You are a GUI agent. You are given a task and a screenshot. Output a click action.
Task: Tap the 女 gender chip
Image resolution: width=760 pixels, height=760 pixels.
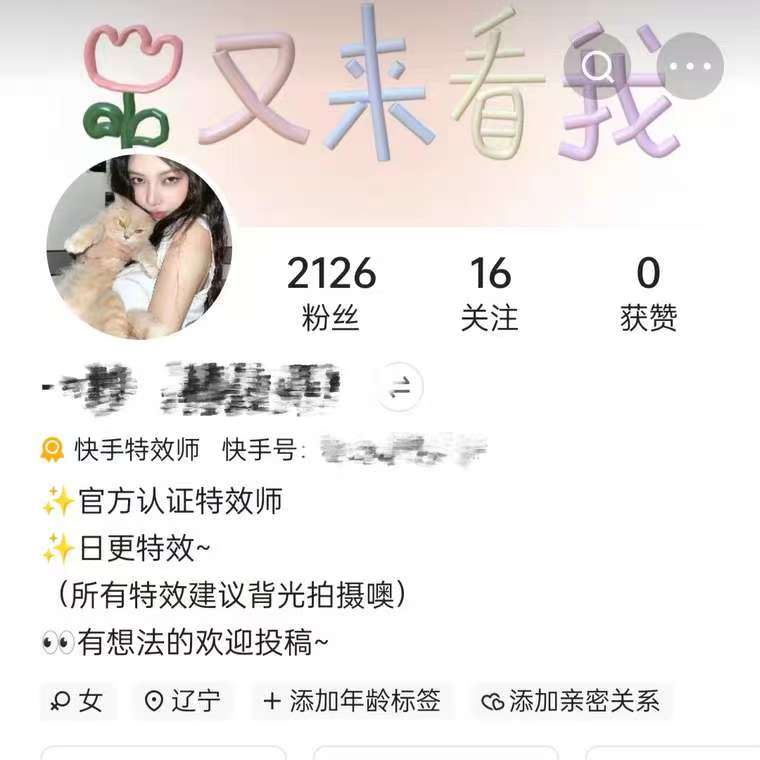click(x=78, y=701)
